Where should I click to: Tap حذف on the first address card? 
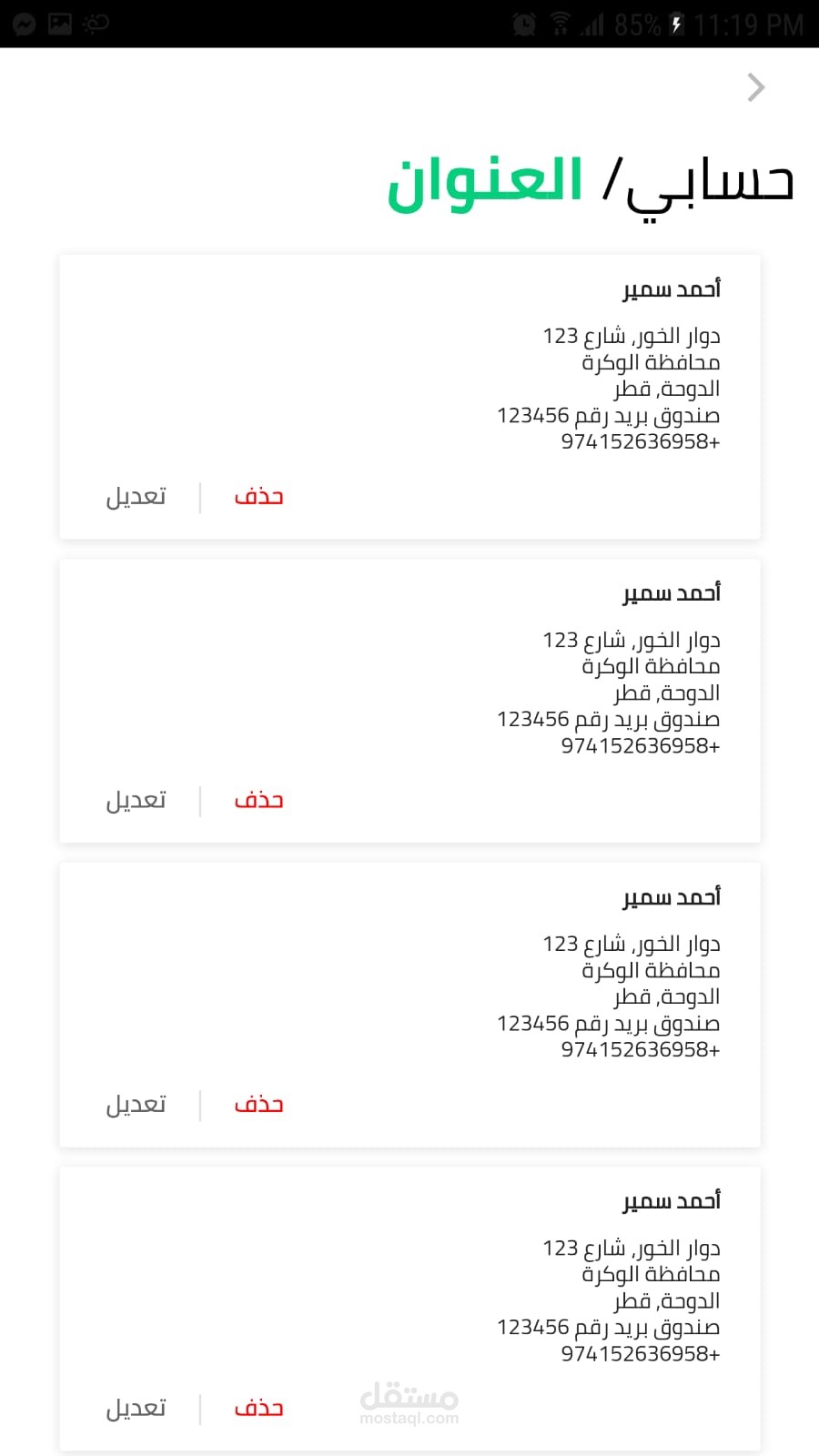258,497
